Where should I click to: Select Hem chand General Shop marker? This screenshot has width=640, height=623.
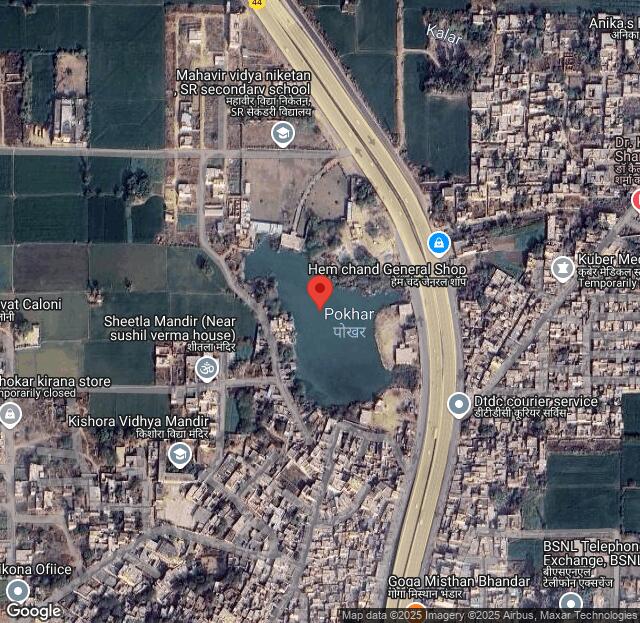tap(438, 243)
